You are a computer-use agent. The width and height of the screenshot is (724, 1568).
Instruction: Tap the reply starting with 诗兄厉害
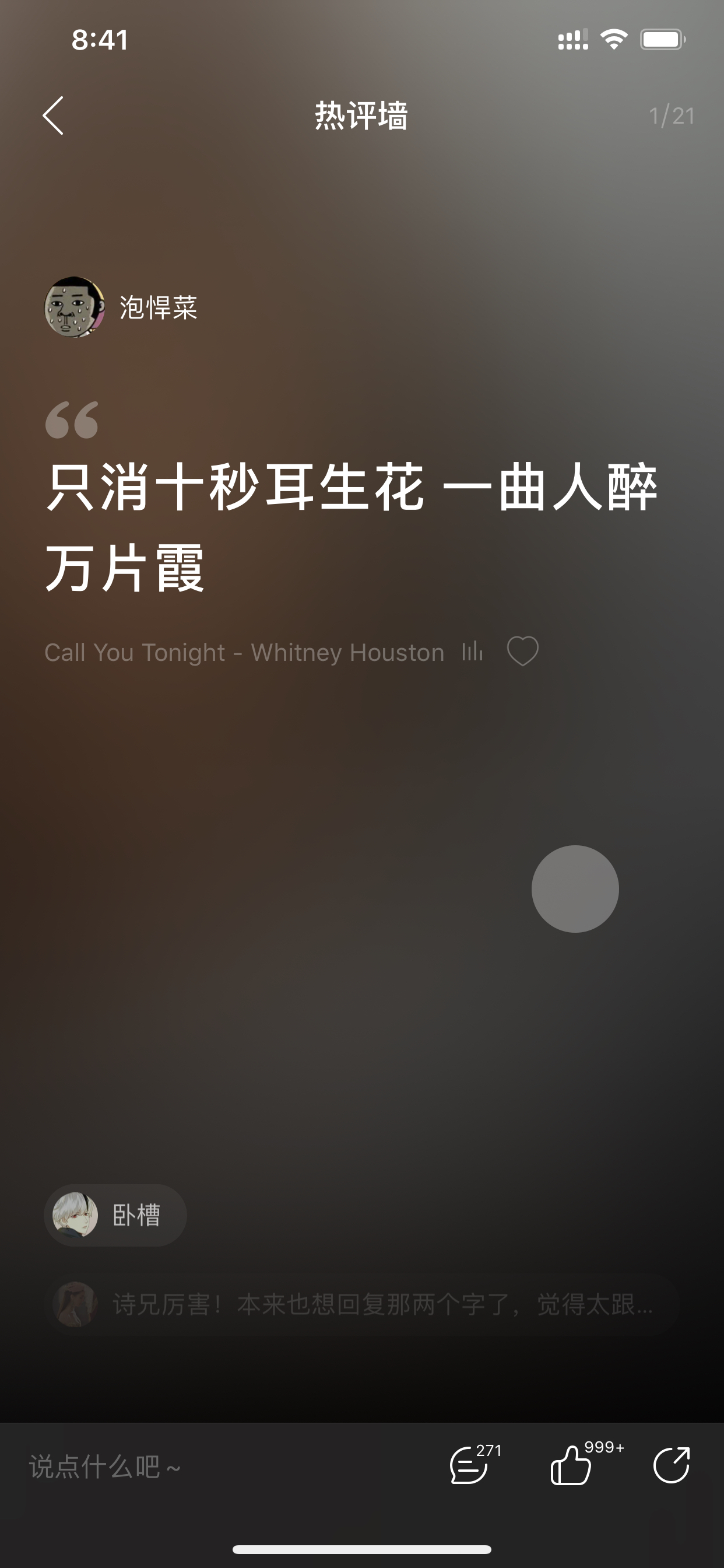[x=362, y=1305]
